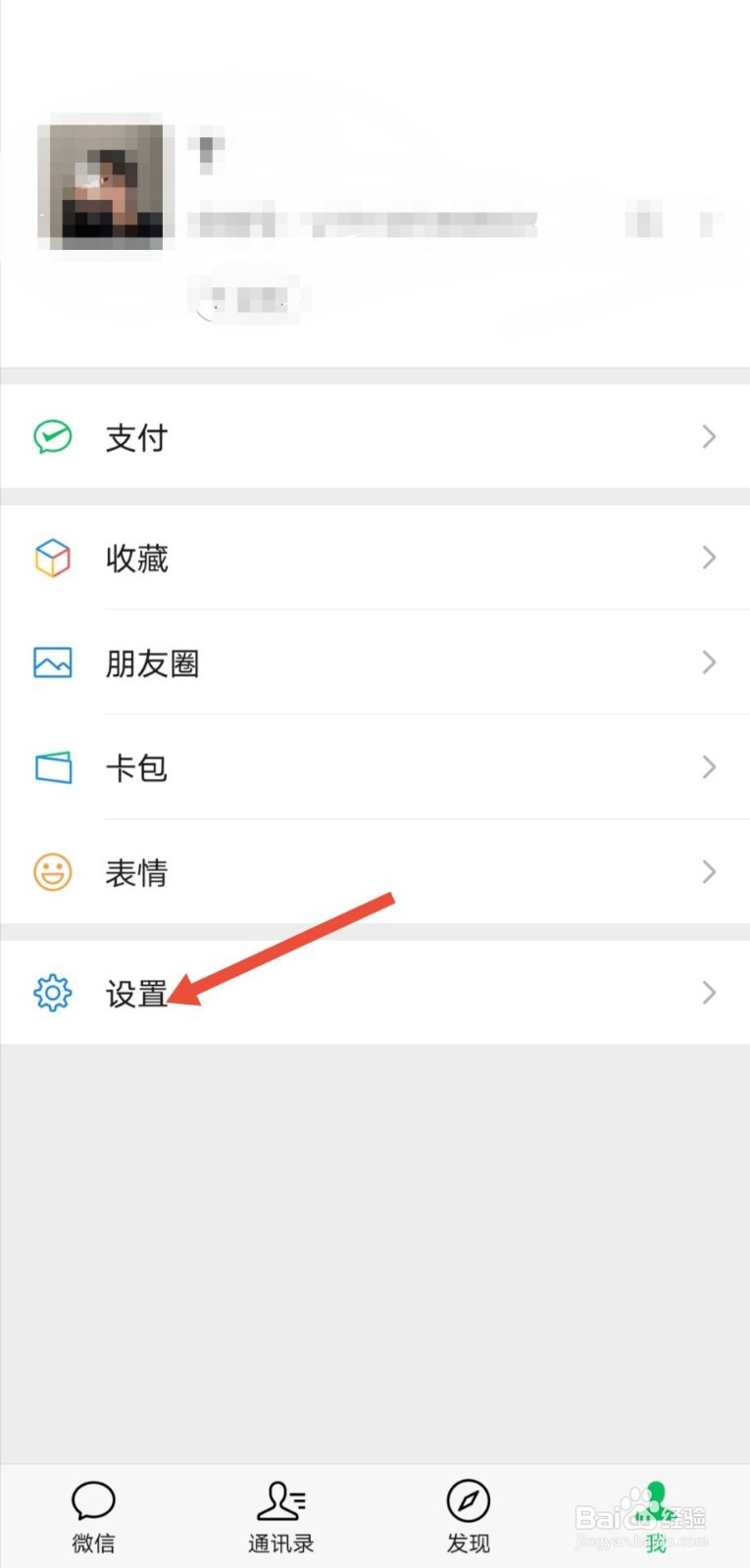Tap the 朋友圈 (Moments) photo icon
The height and width of the screenshot is (1568, 750).
(52, 662)
